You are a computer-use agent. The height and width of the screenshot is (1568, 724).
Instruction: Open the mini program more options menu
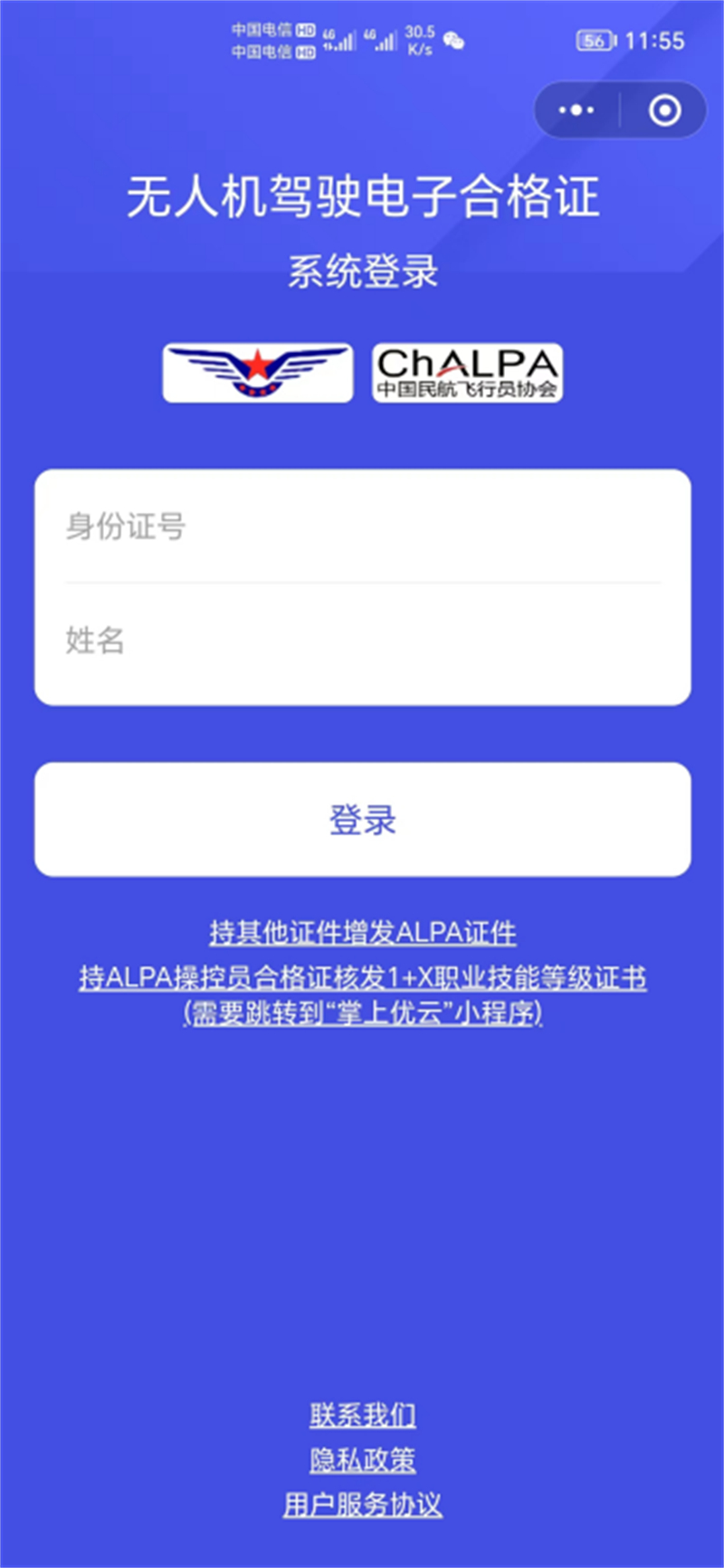[x=576, y=110]
